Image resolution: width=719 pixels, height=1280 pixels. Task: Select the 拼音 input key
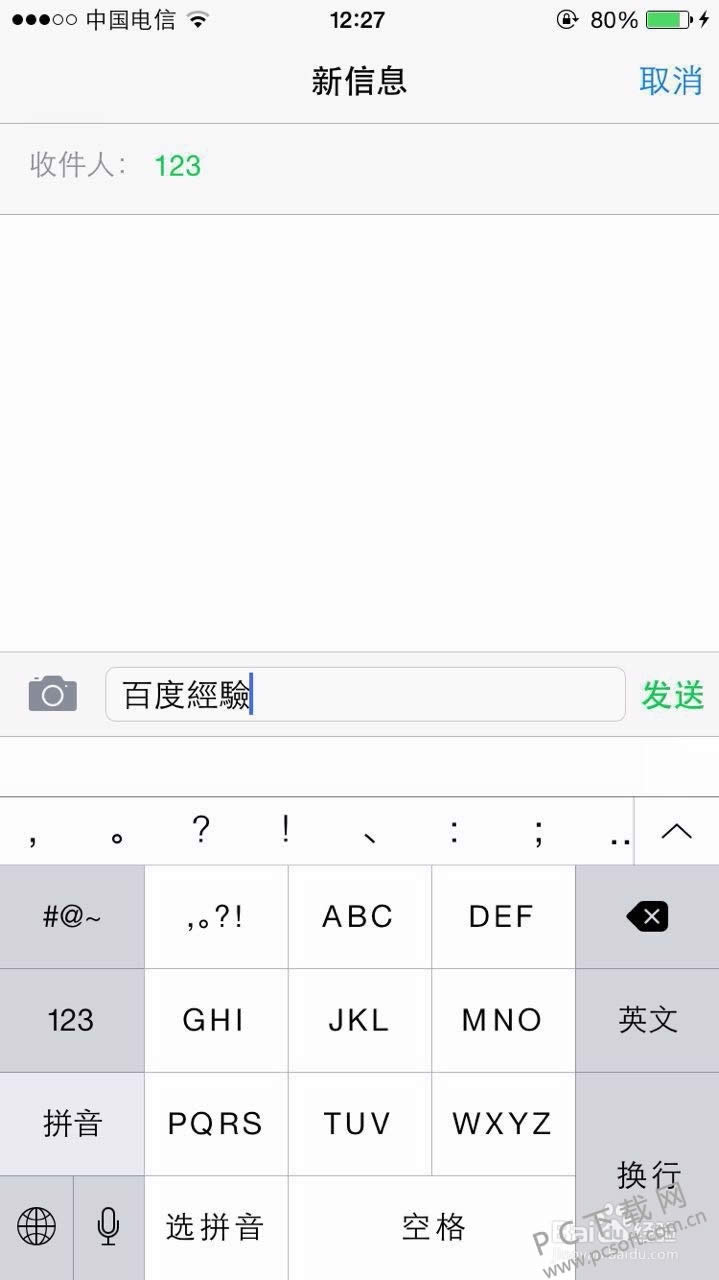click(x=72, y=1123)
